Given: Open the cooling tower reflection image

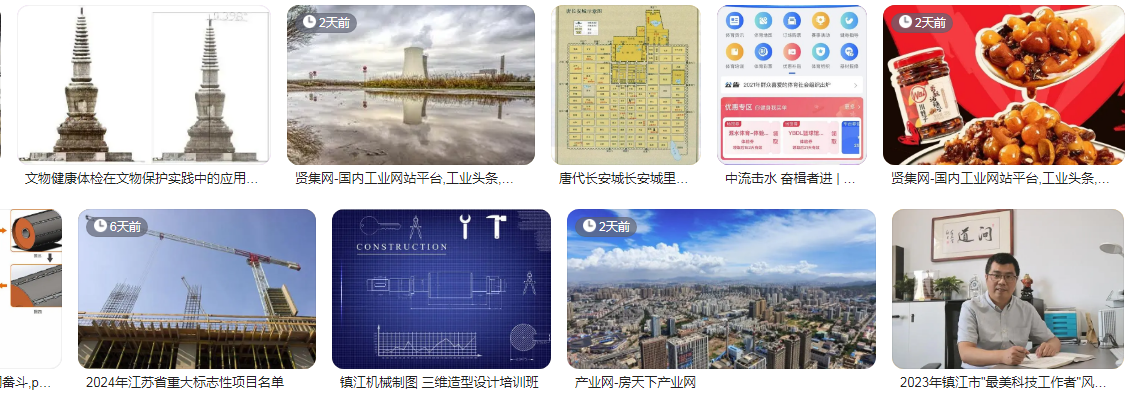Looking at the screenshot, I should click(x=411, y=85).
